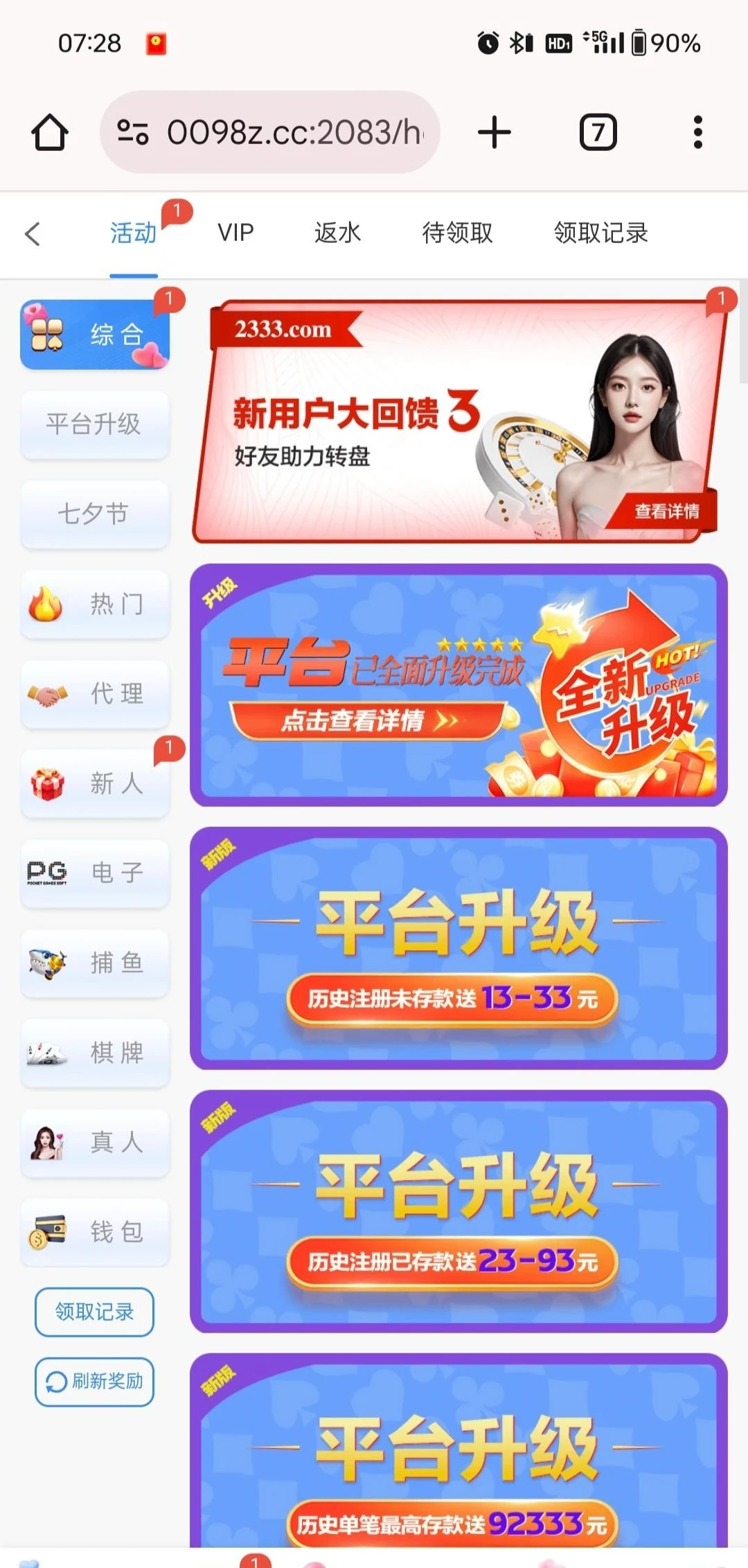This screenshot has height=1568, width=748.
Task: Open the 真人 category
Action: tap(95, 1142)
